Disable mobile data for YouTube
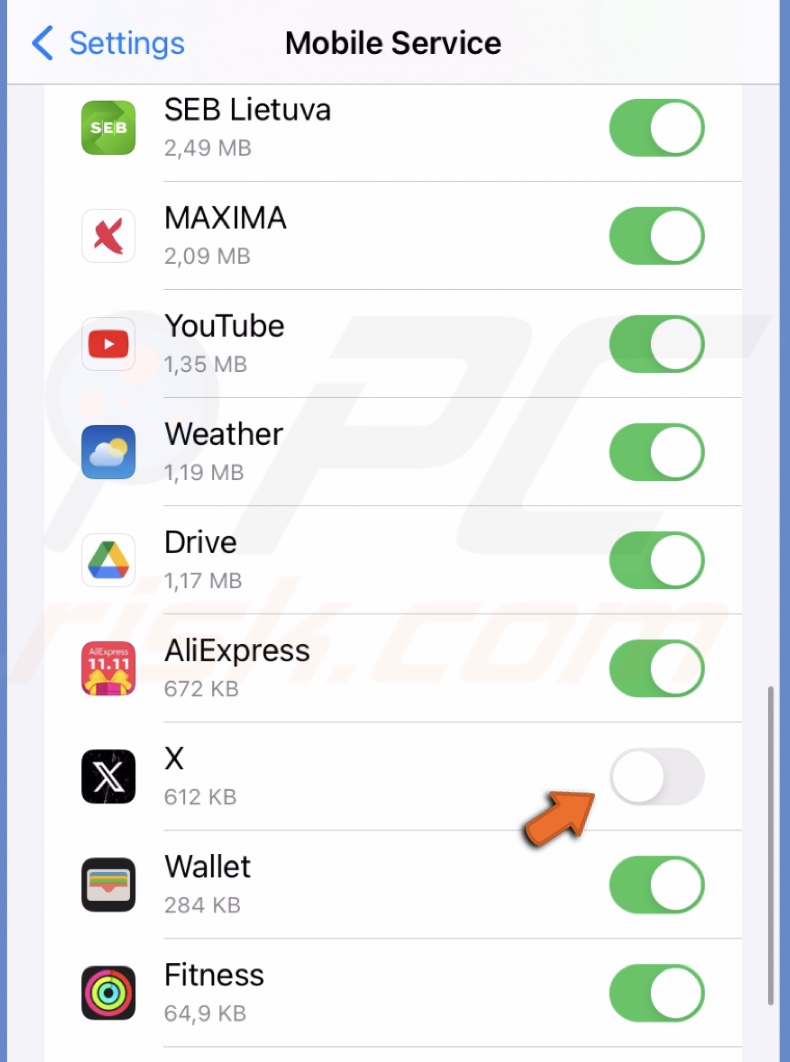The width and height of the screenshot is (790, 1062). pos(657,343)
